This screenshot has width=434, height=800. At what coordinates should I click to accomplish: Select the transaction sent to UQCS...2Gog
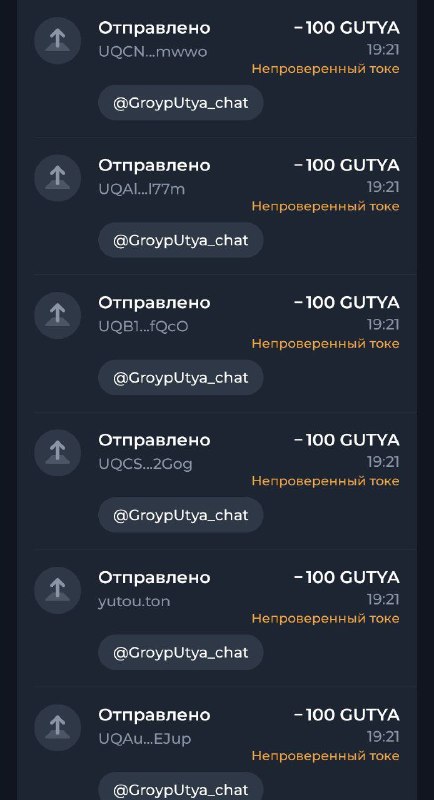pyautogui.click(x=217, y=481)
